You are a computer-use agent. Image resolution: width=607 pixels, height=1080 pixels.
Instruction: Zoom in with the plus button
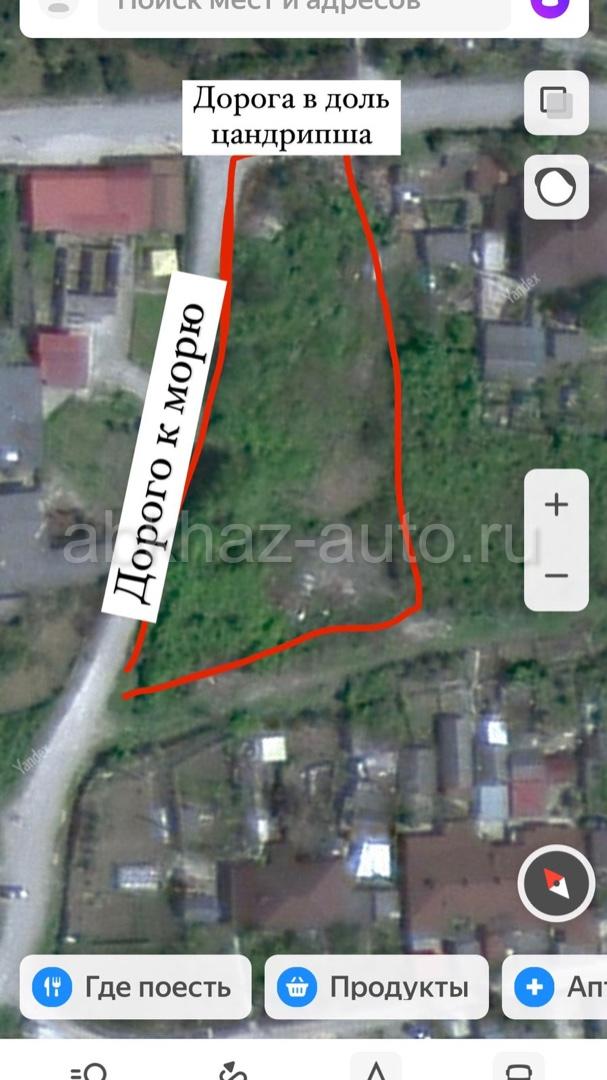[556, 505]
